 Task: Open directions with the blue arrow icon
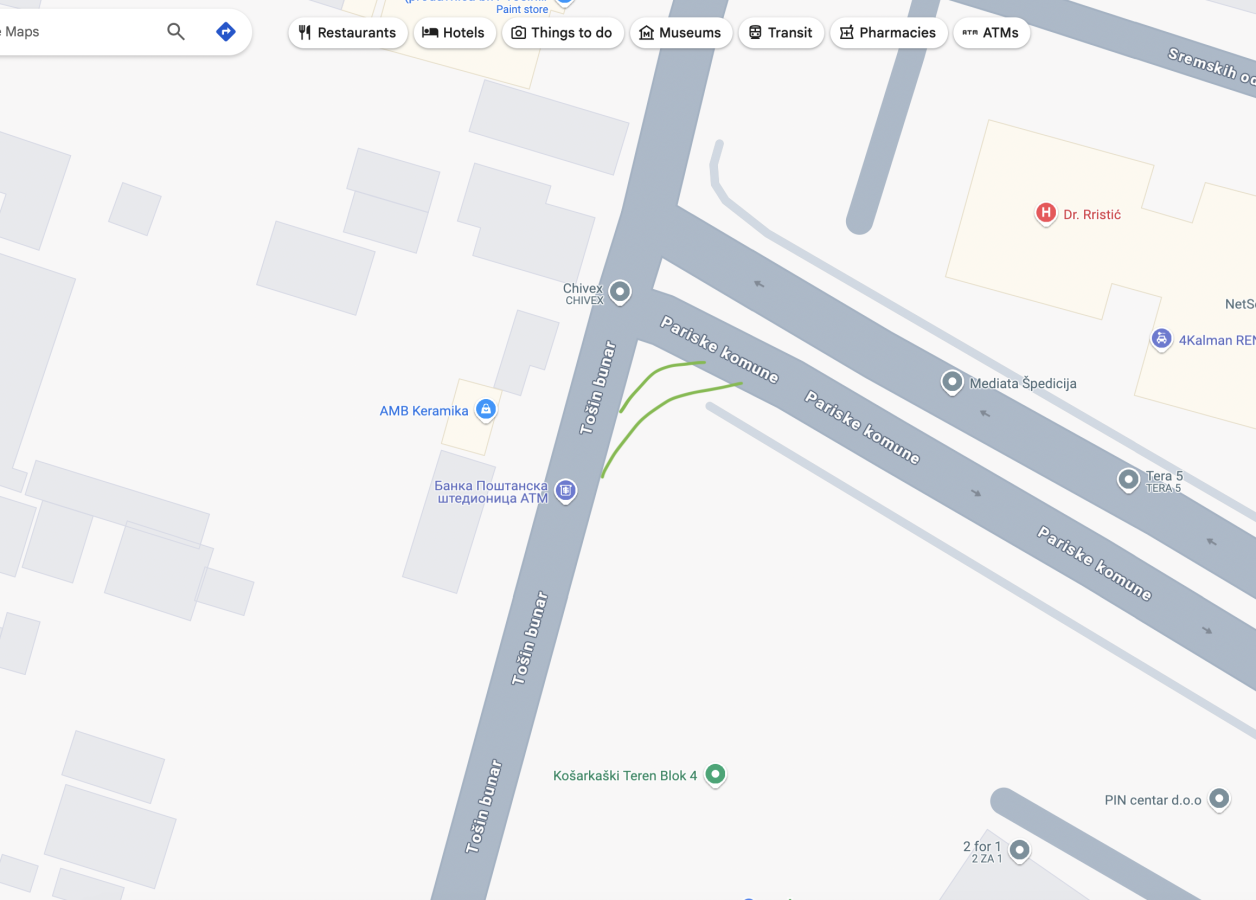(226, 32)
